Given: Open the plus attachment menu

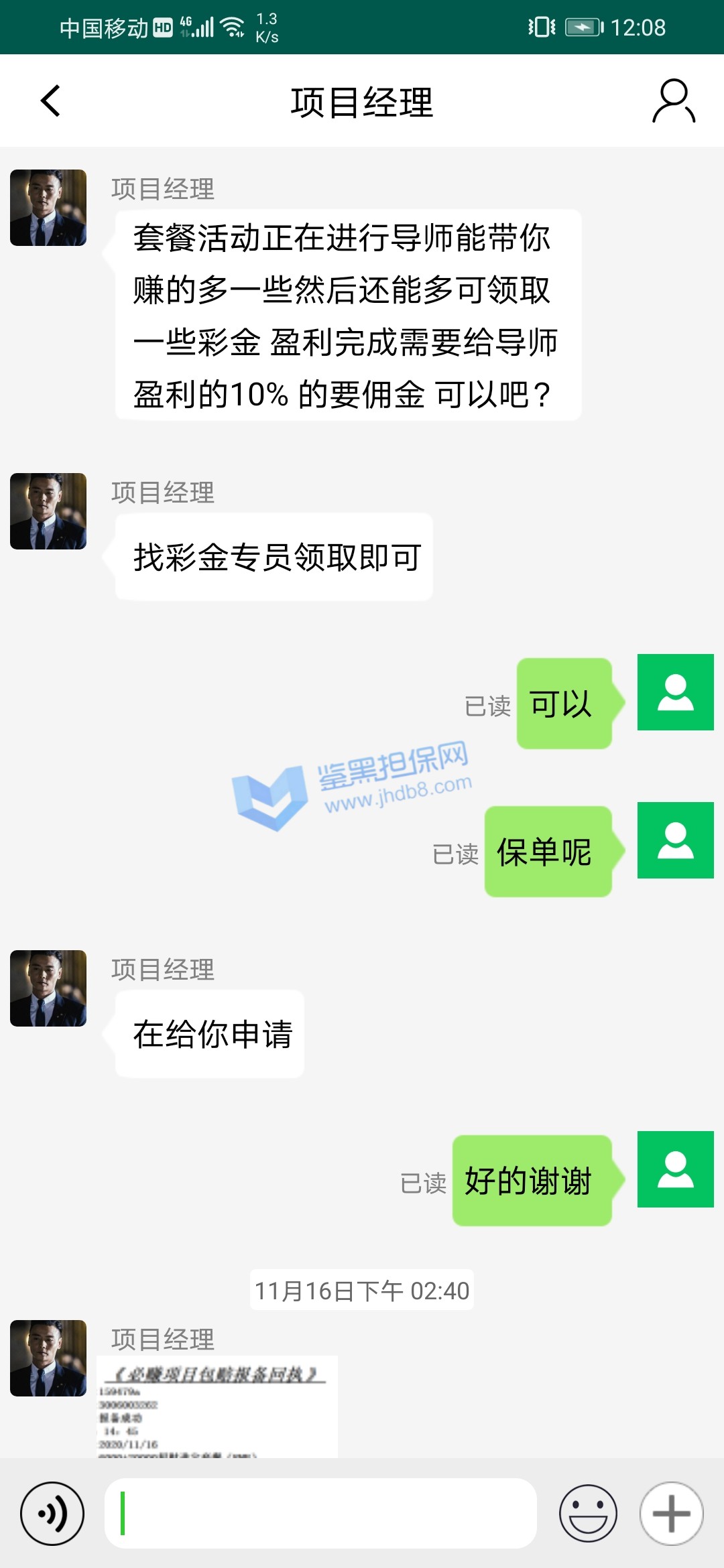Looking at the screenshot, I should point(671,1513).
